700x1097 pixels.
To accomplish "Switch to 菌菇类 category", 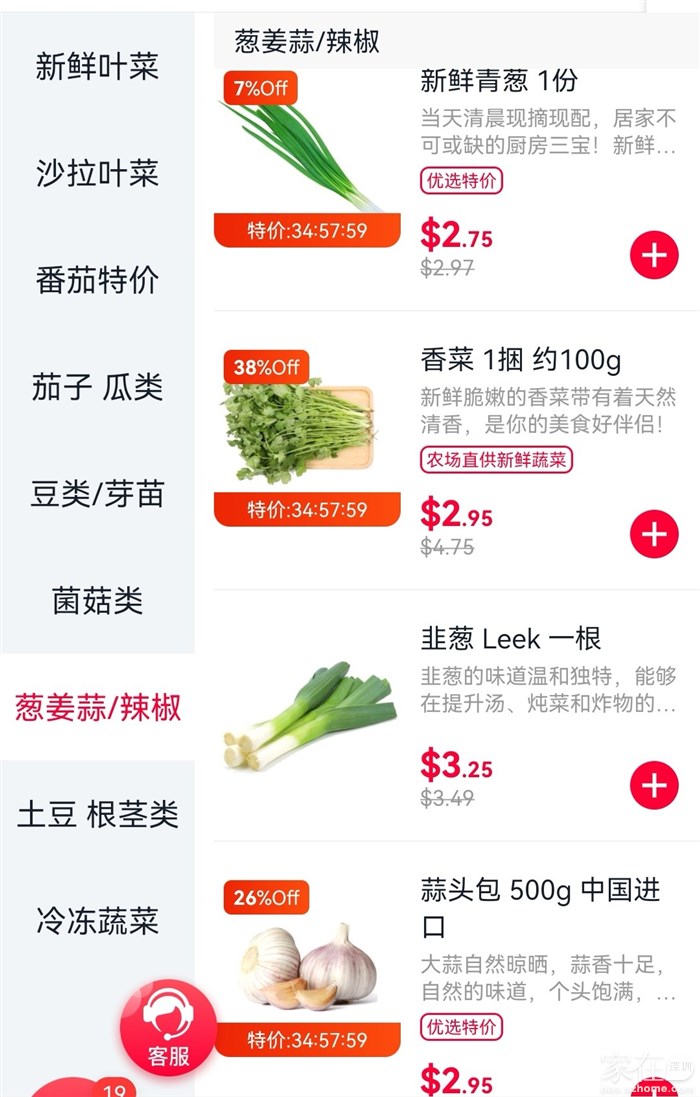I will point(97,600).
